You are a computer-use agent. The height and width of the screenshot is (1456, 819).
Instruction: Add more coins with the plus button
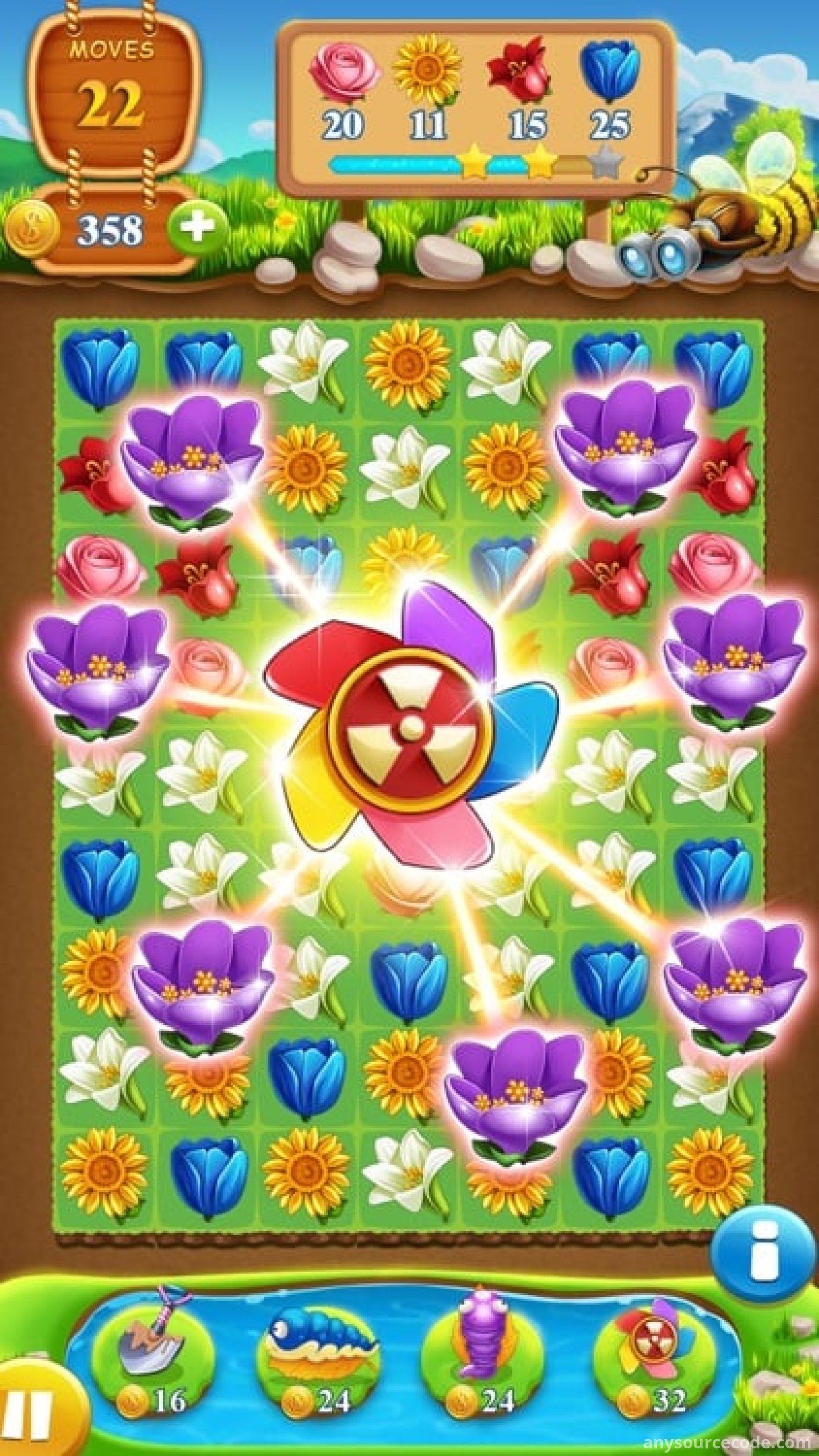(x=196, y=227)
